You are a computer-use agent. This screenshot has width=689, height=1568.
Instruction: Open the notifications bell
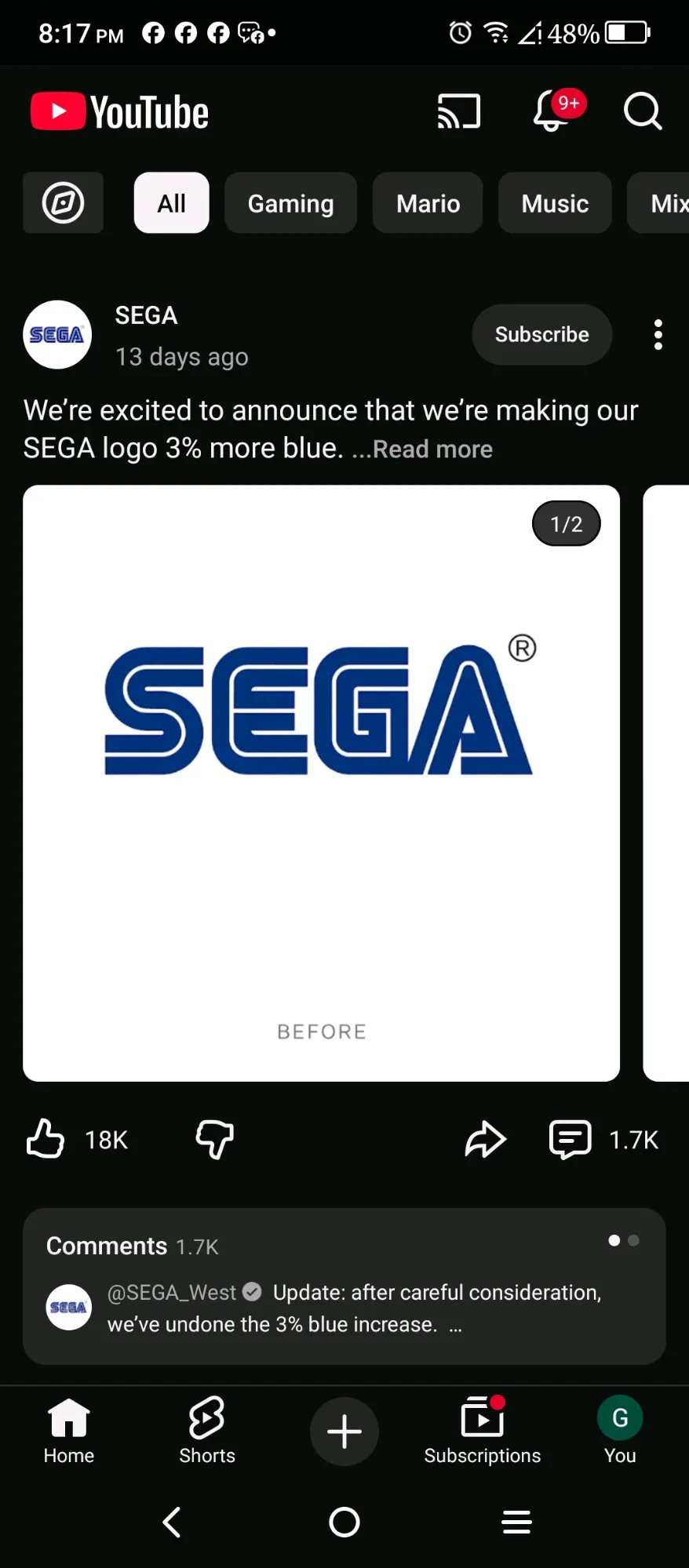552,111
